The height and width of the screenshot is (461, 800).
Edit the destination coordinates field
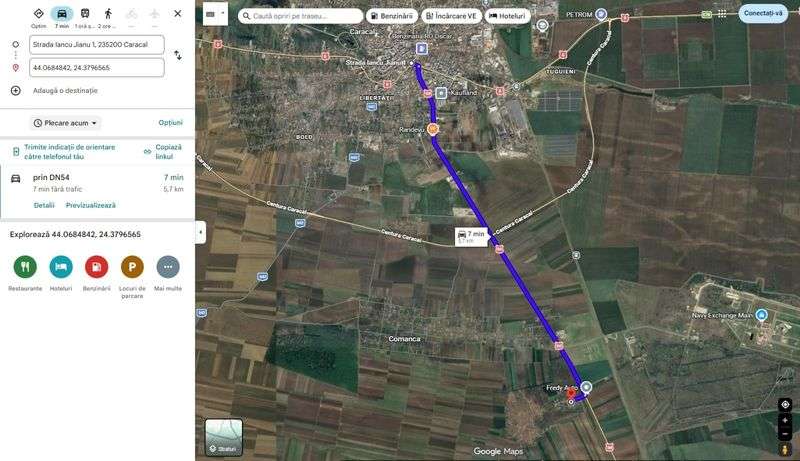[96, 67]
